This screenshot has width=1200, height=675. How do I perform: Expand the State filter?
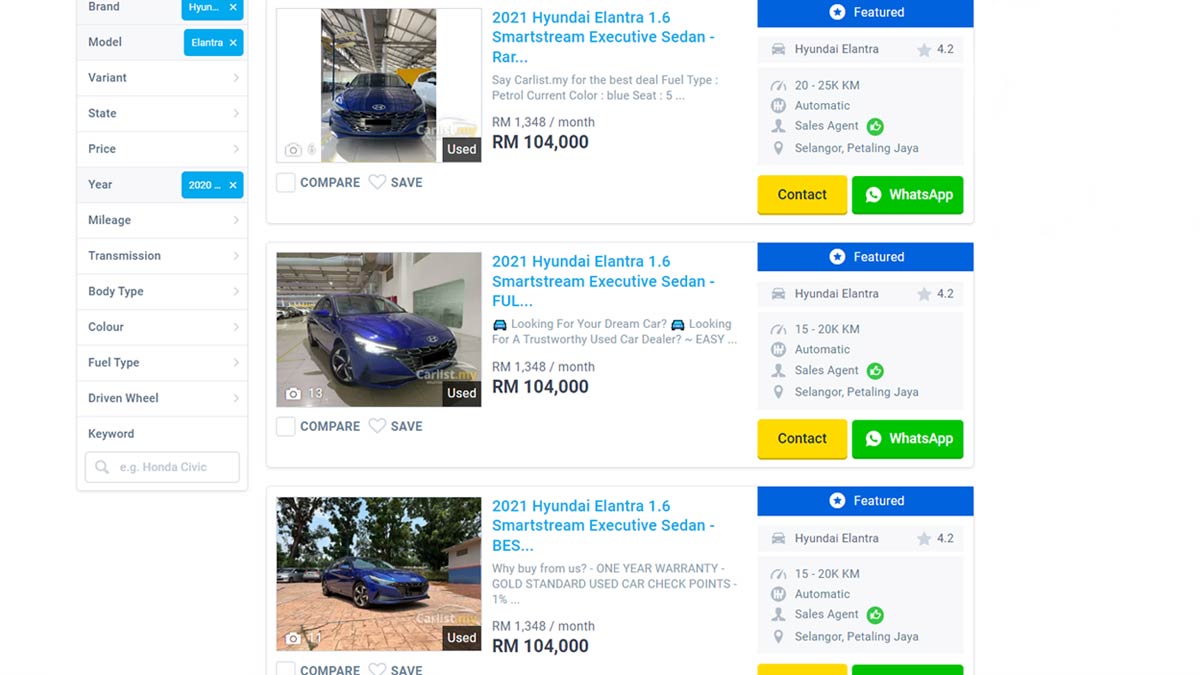pos(162,114)
